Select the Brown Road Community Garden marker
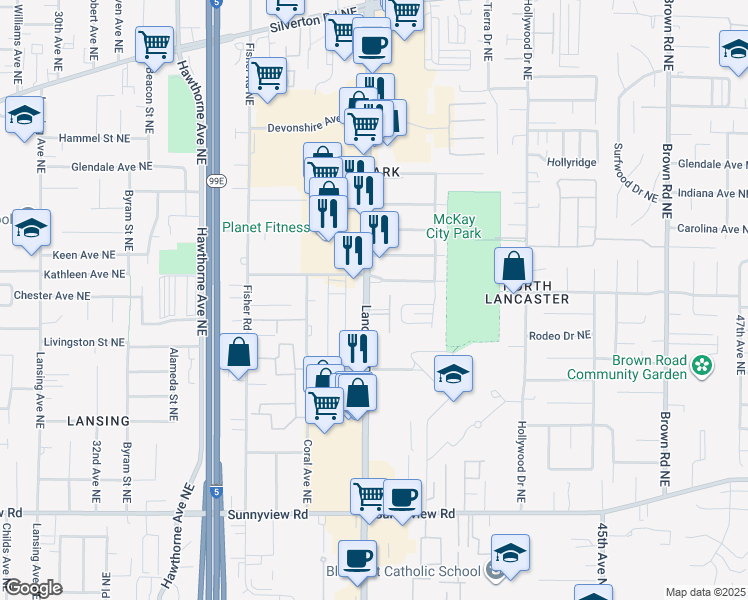The image size is (748, 600). click(703, 365)
